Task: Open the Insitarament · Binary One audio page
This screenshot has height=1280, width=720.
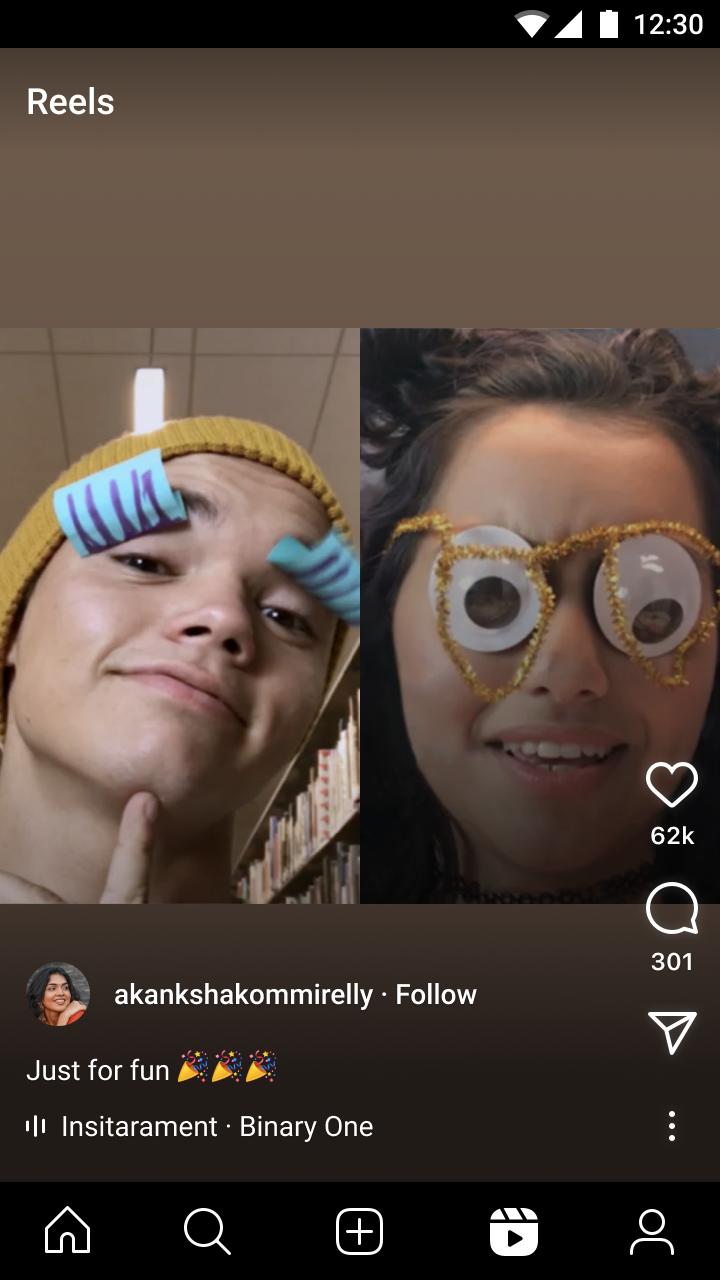Action: click(216, 1126)
